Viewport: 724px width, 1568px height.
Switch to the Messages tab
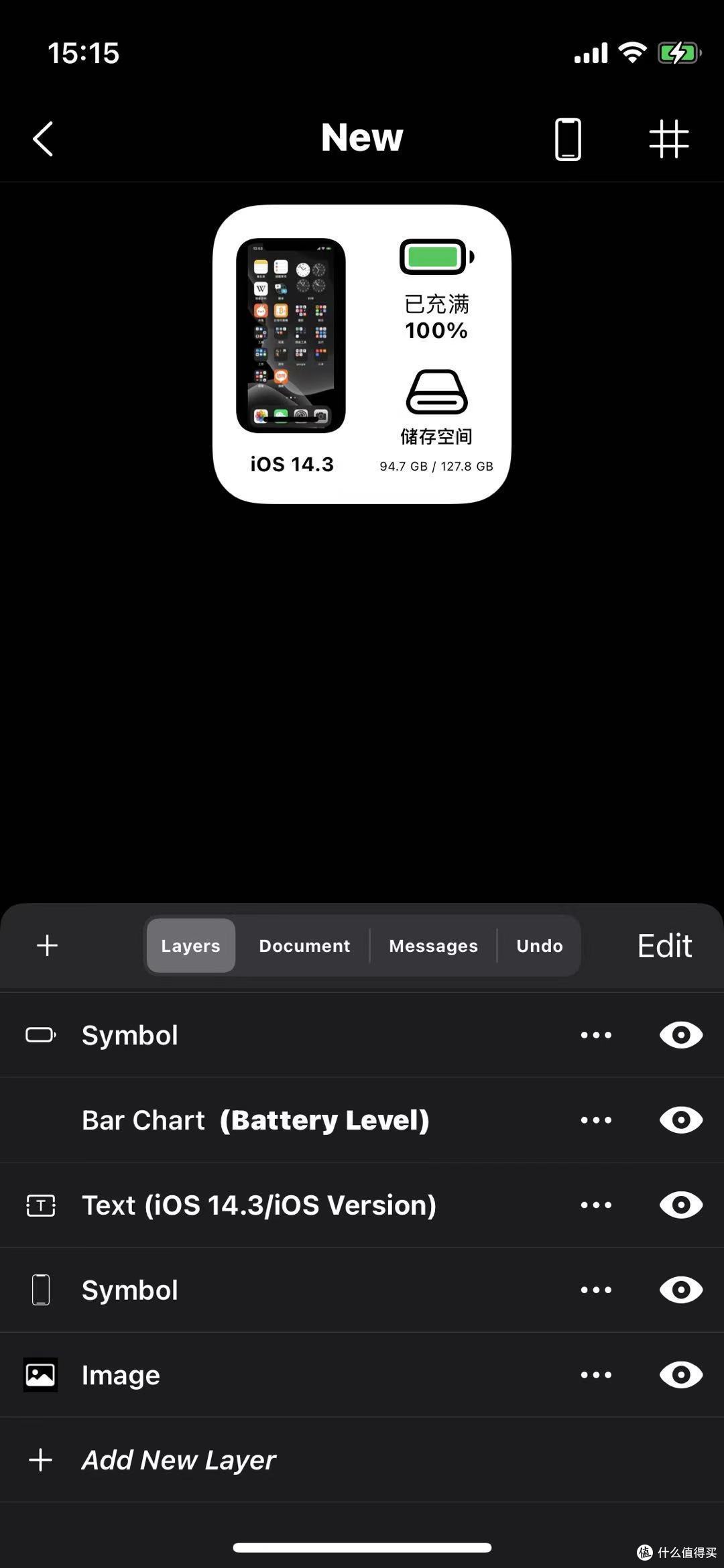pos(433,945)
